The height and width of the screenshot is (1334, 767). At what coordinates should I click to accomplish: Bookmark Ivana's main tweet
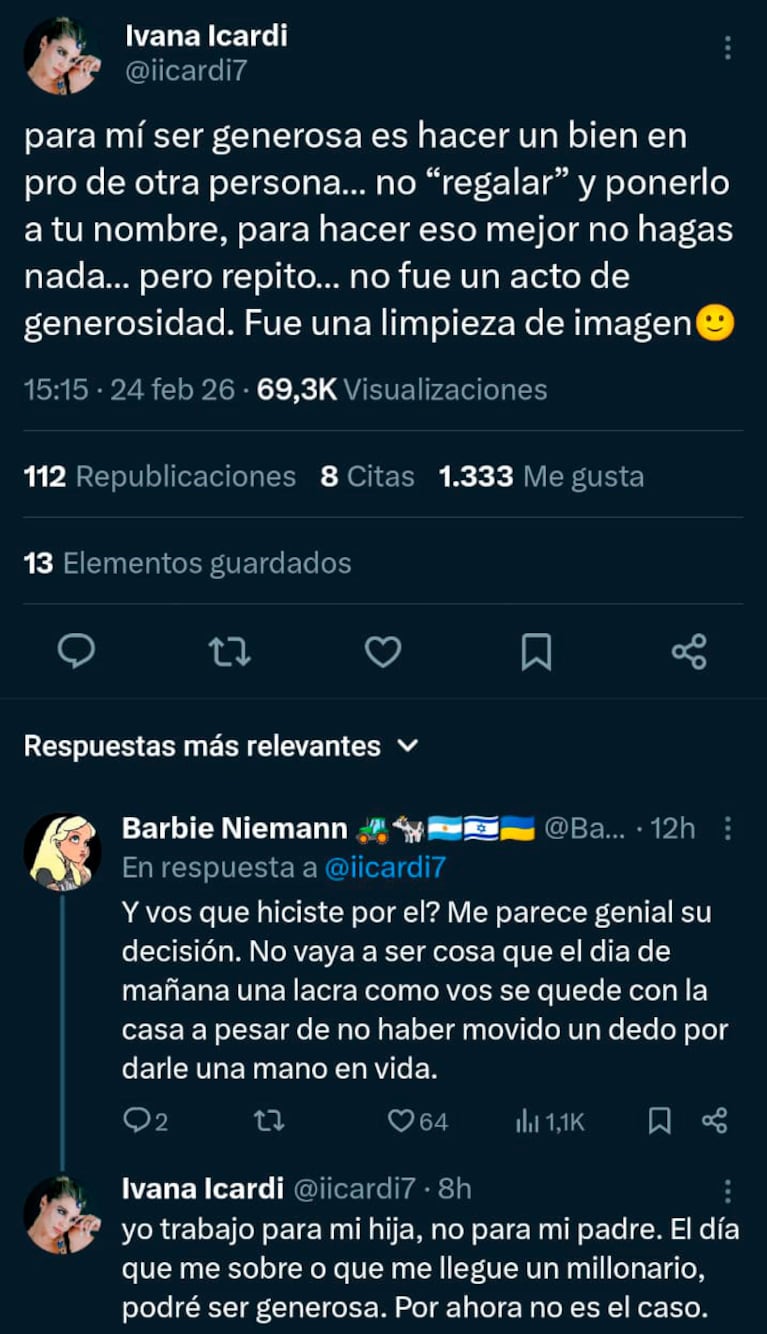[x=537, y=652]
